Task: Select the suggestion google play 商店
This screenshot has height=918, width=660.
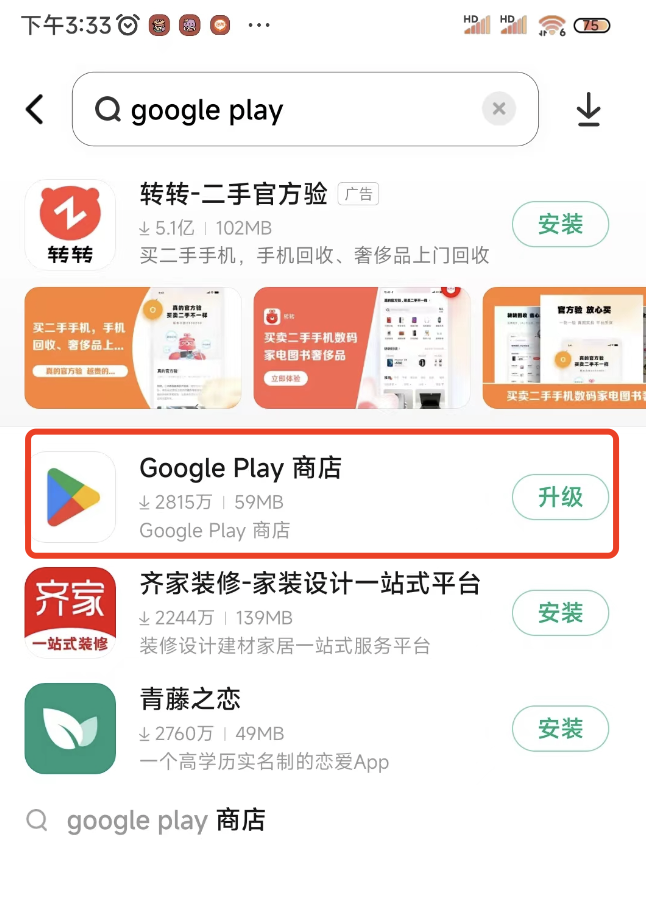Action: point(166,821)
